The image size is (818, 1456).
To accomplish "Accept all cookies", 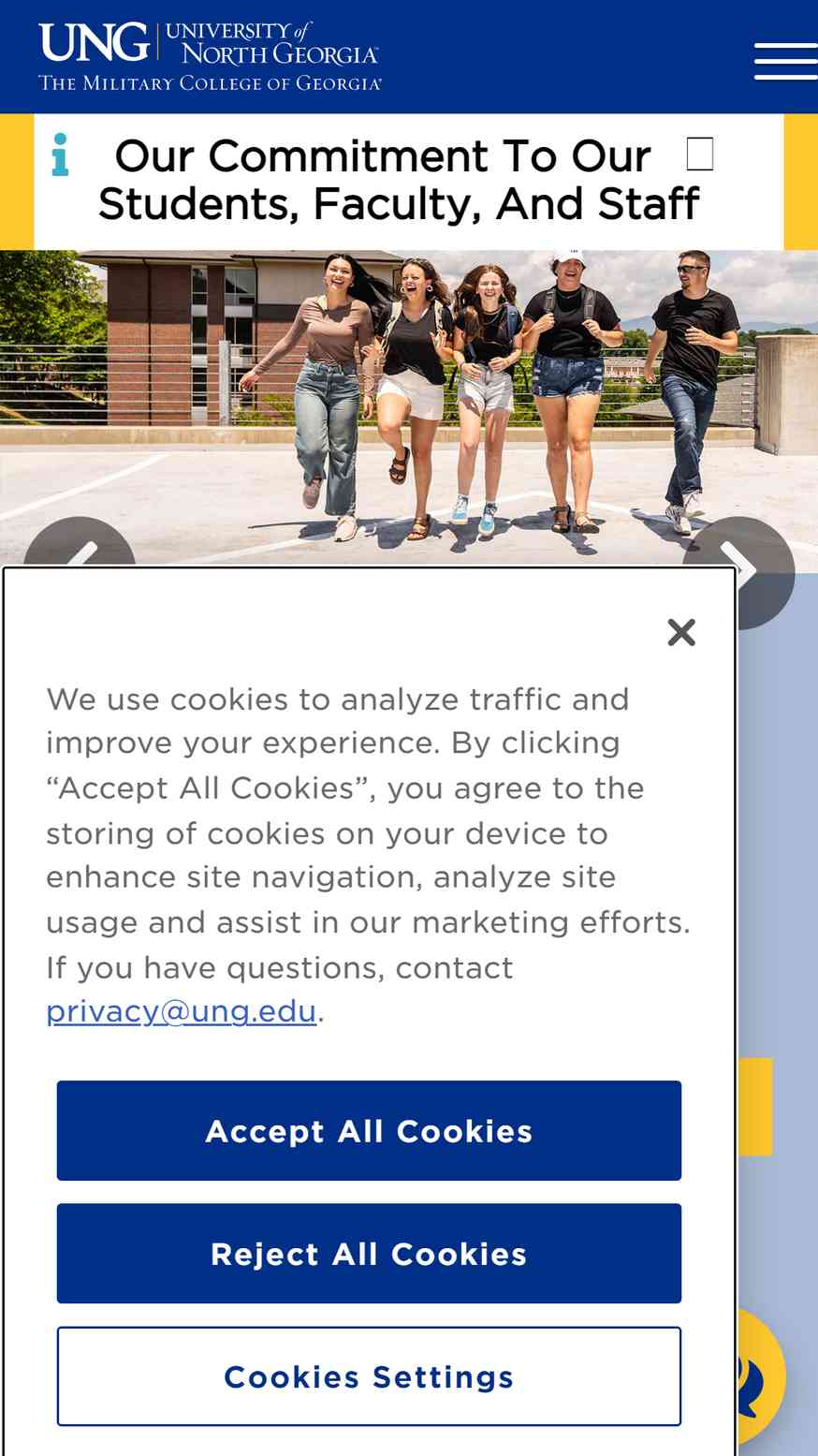I will pyautogui.click(x=369, y=1130).
